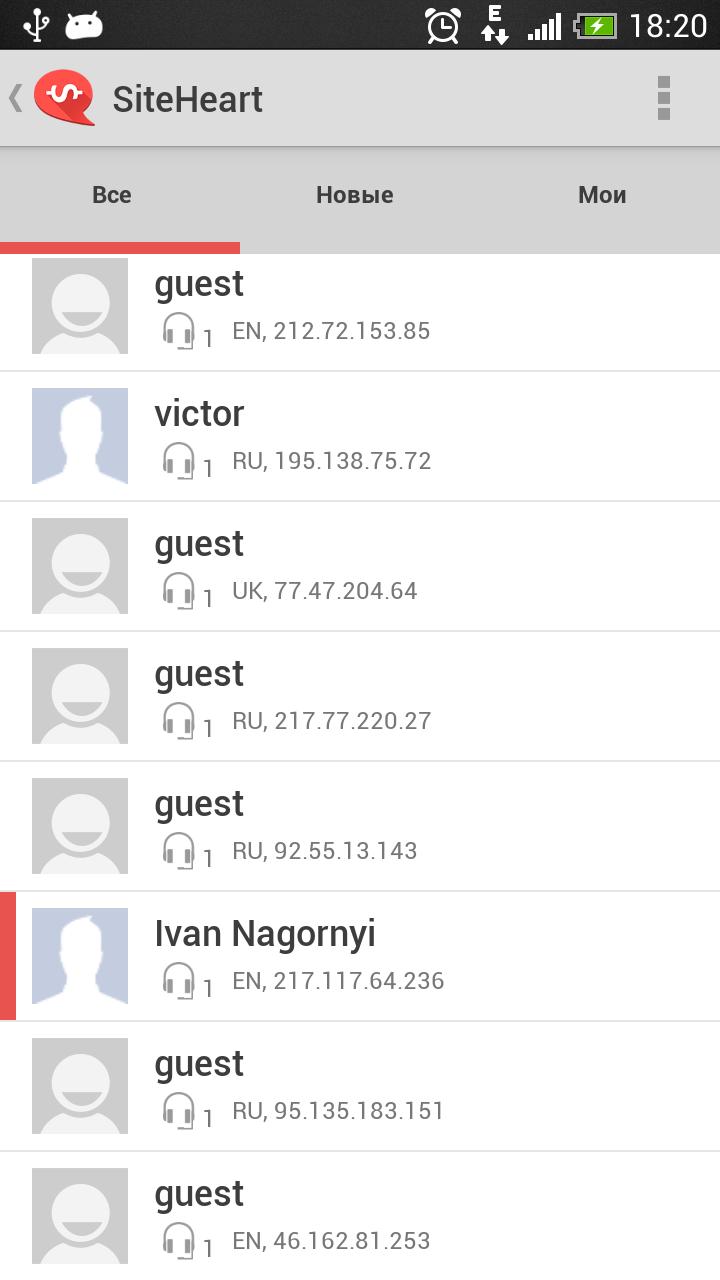Open guest chat with IP 92.55.13.143
The height and width of the screenshot is (1280, 720).
(x=360, y=826)
